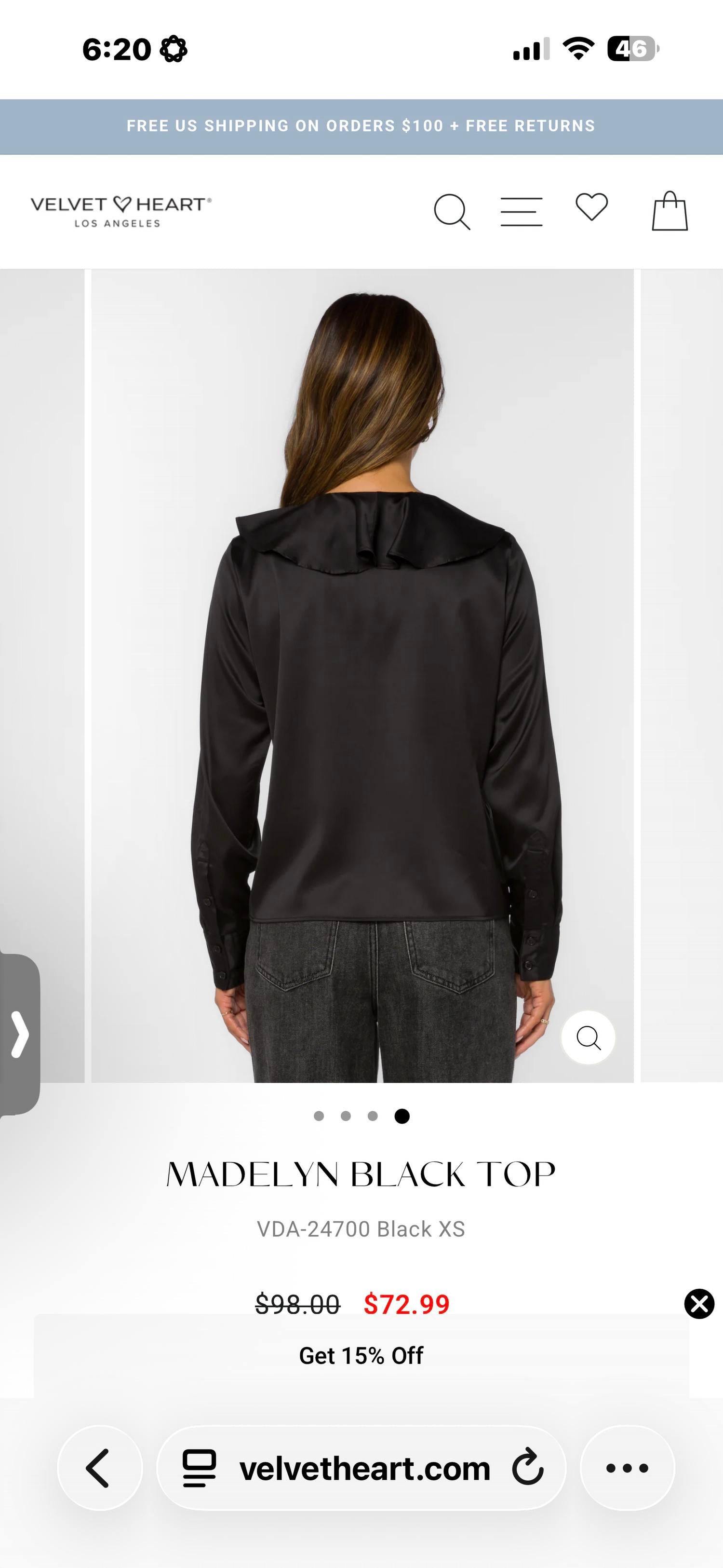Open the hamburger navigation menu

521,212
